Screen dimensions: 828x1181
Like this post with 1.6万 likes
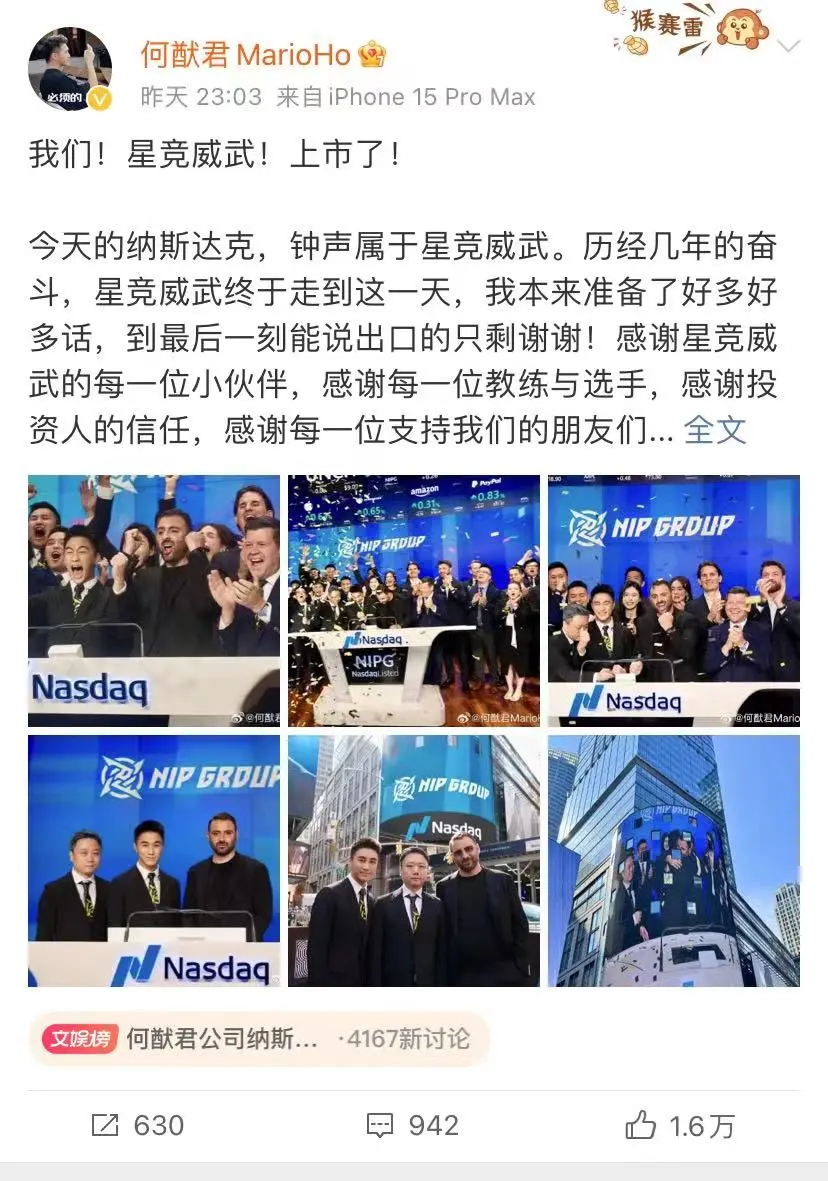click(x=681, y=1126)
